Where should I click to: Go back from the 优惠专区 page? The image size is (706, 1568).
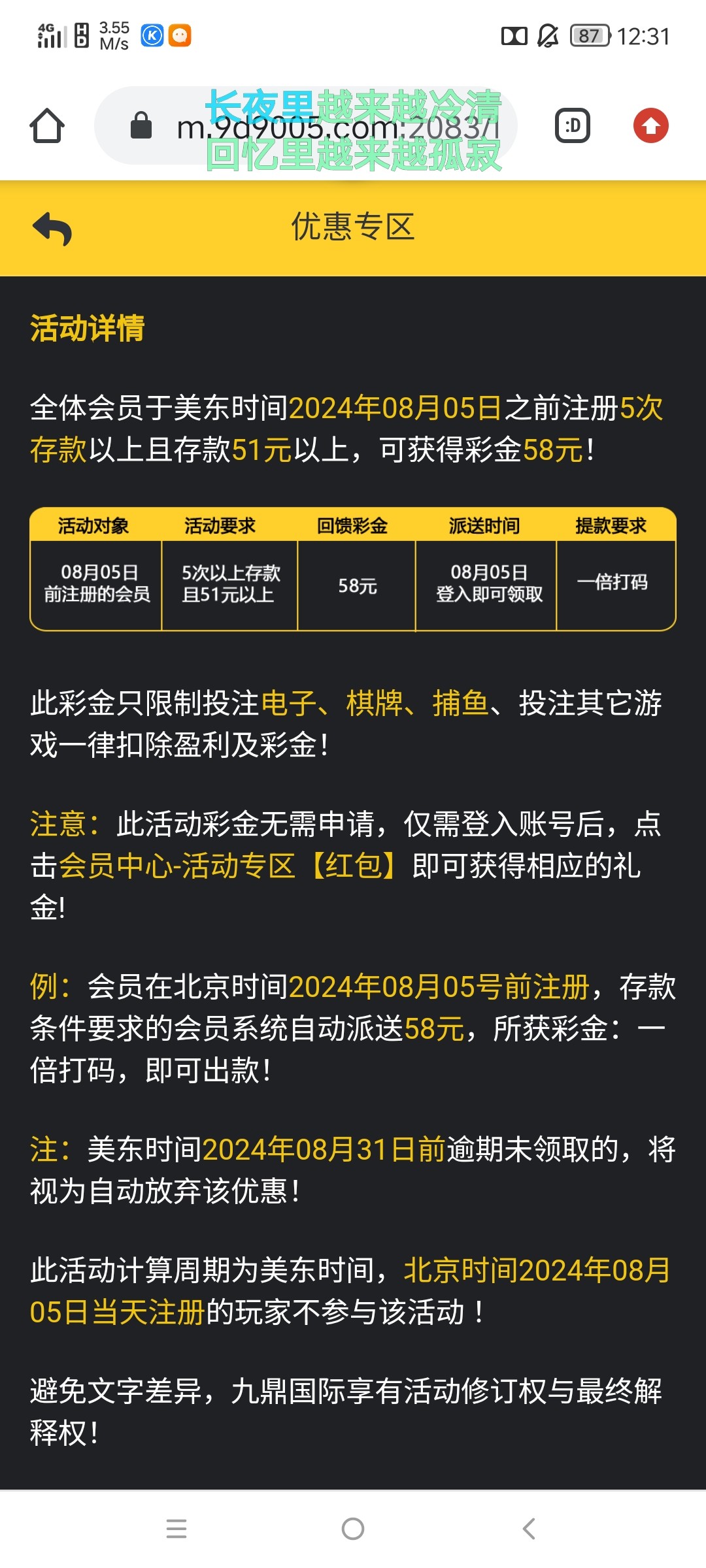coord(52,229)
